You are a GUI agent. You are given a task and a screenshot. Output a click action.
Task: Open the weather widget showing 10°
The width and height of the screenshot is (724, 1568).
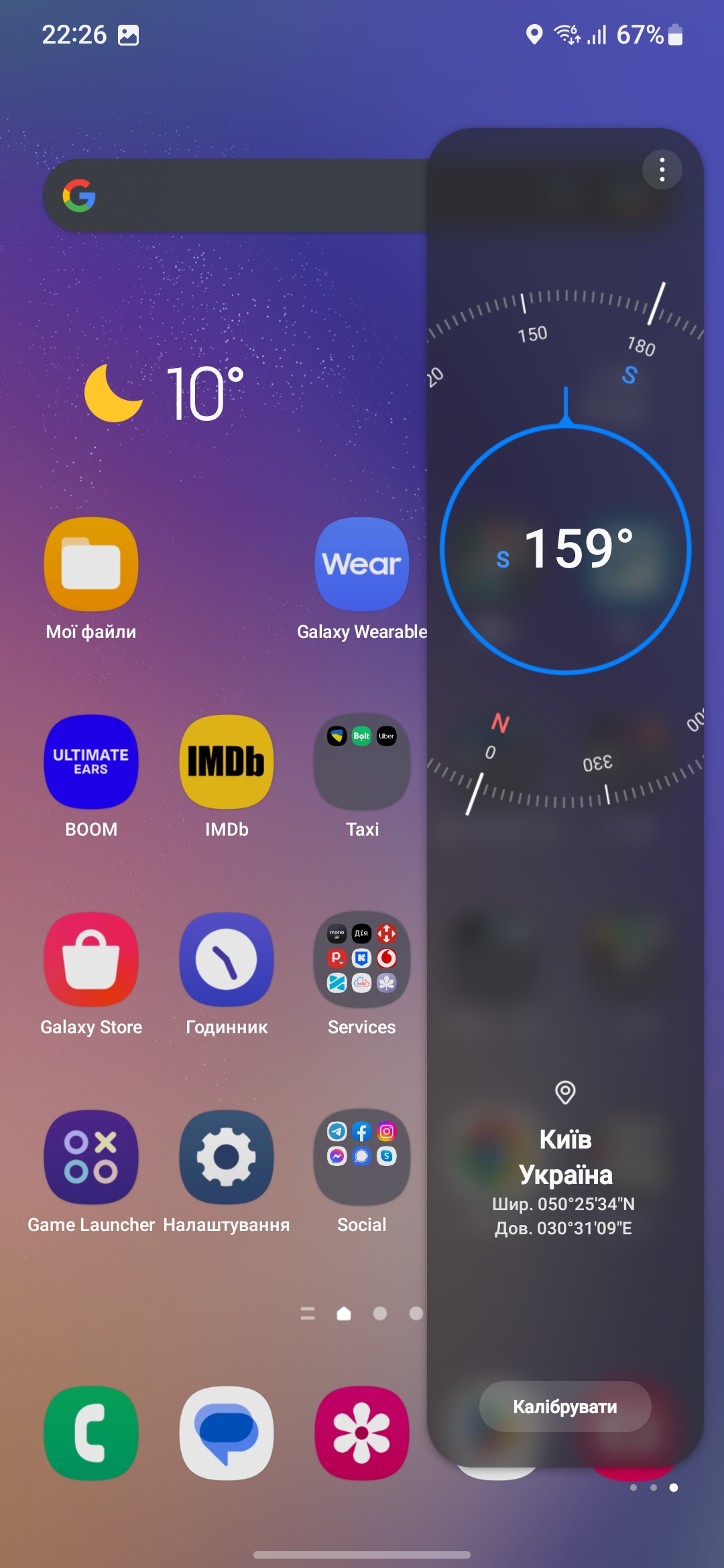(164, 393)
